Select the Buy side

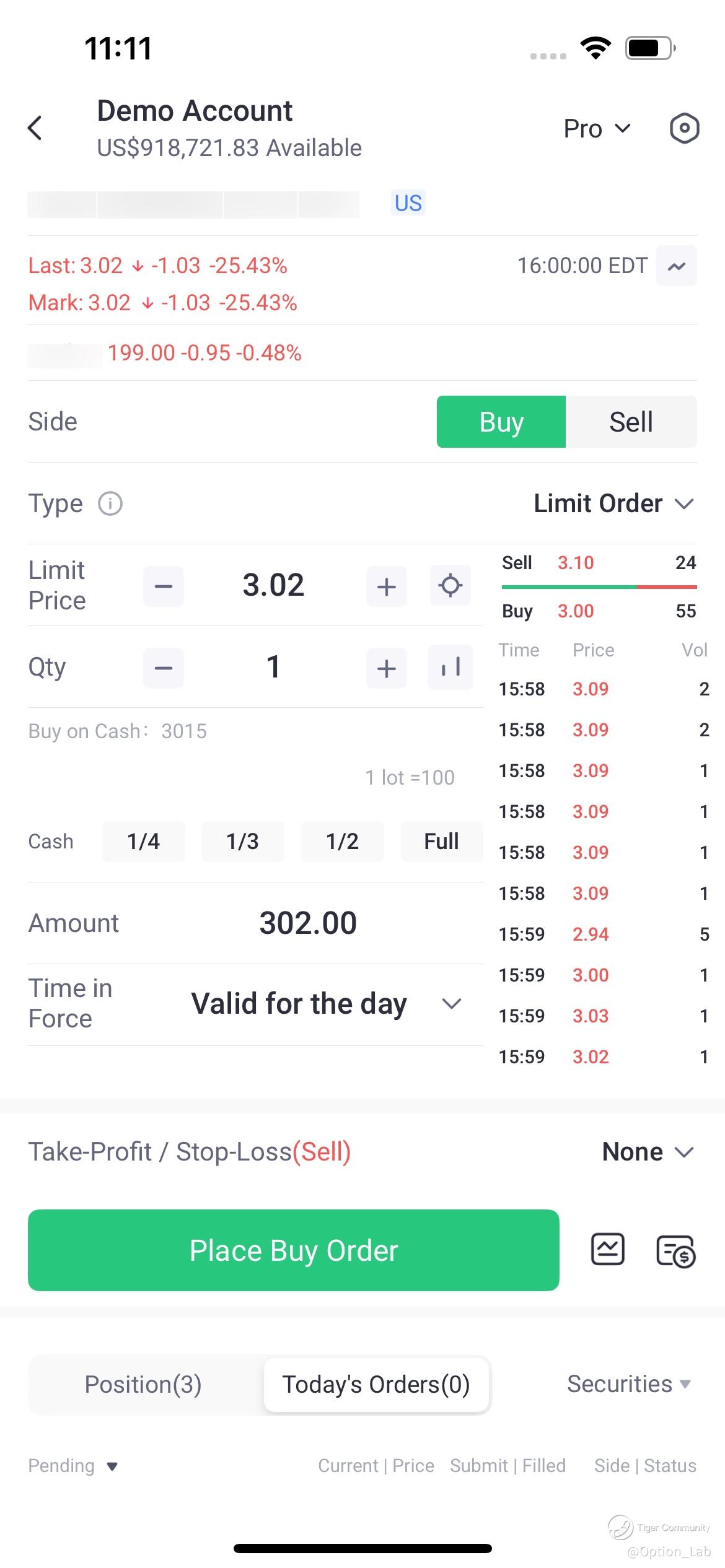(x=501, y=422)
